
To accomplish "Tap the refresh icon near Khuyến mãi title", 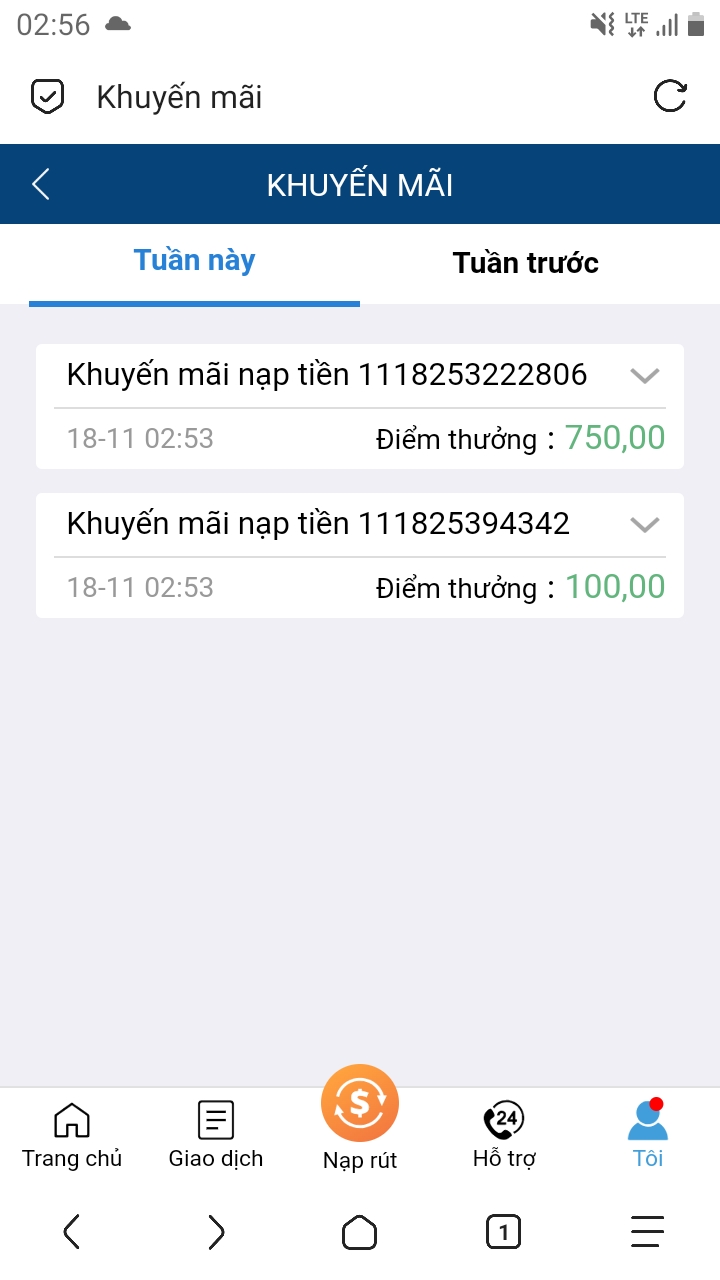I will pyautogui.click(x=670, y=96).
